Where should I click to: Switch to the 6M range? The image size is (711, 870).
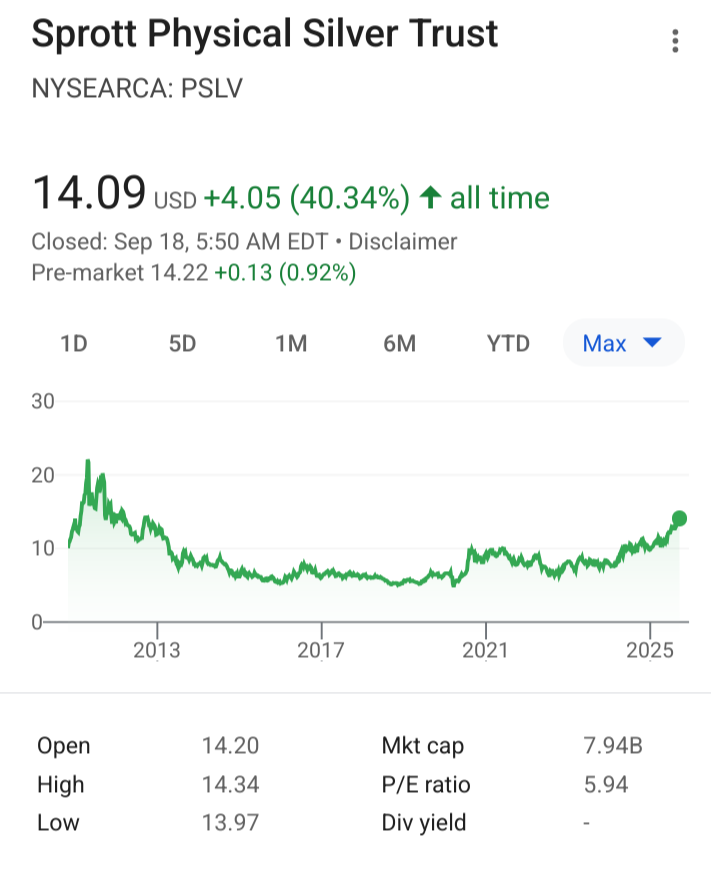tap(399, 344)
